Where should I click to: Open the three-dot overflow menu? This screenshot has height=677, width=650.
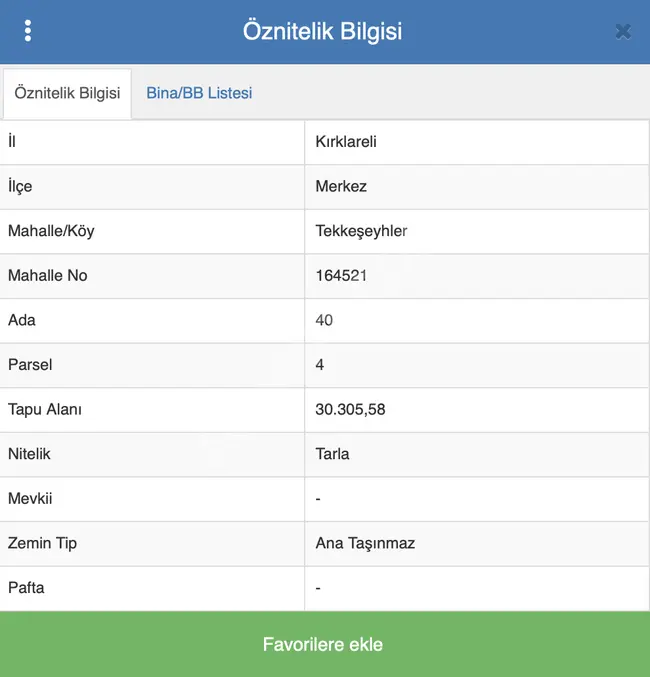click(28, 31)
